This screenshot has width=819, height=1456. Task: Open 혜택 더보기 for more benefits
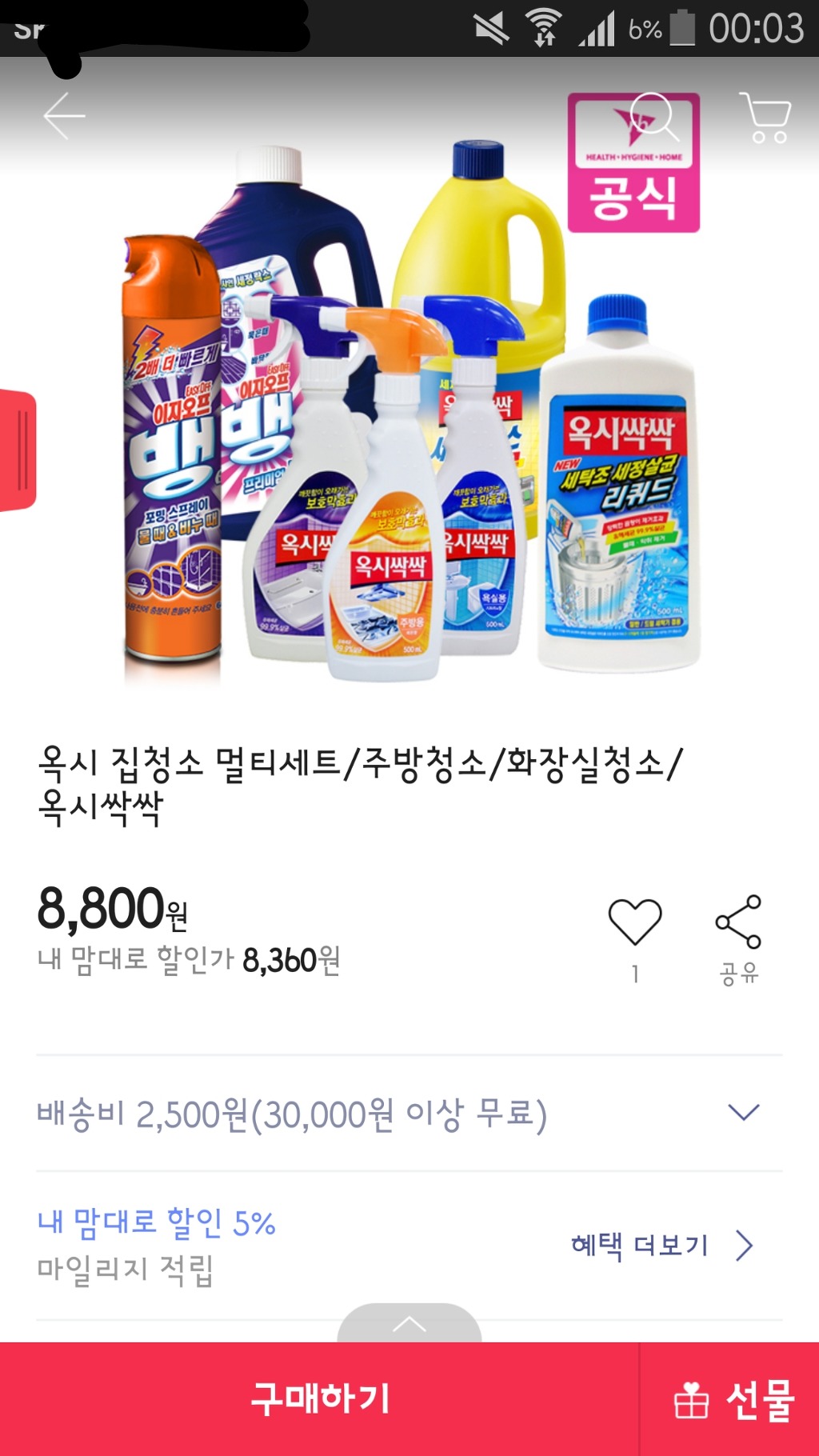coord(662,1246)
